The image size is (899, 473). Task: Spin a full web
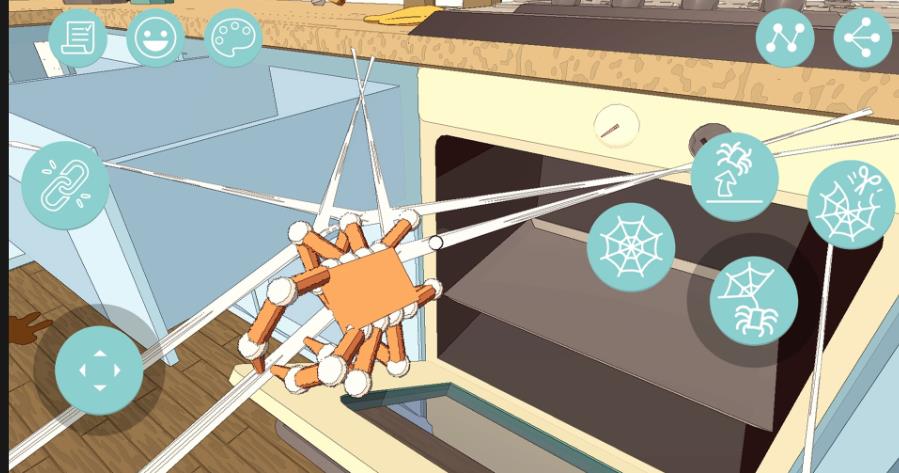click(630, 247)
